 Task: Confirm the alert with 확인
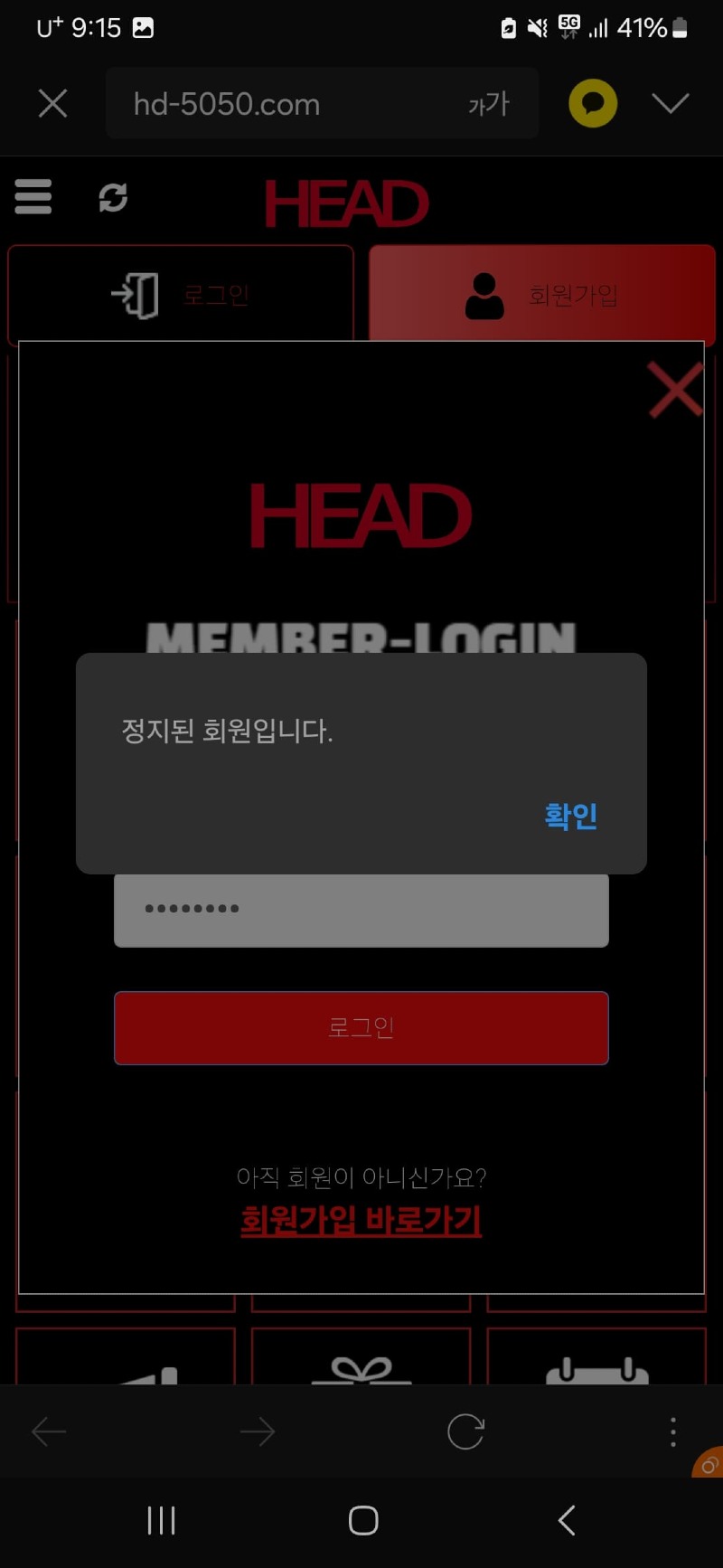click(570, 816)
